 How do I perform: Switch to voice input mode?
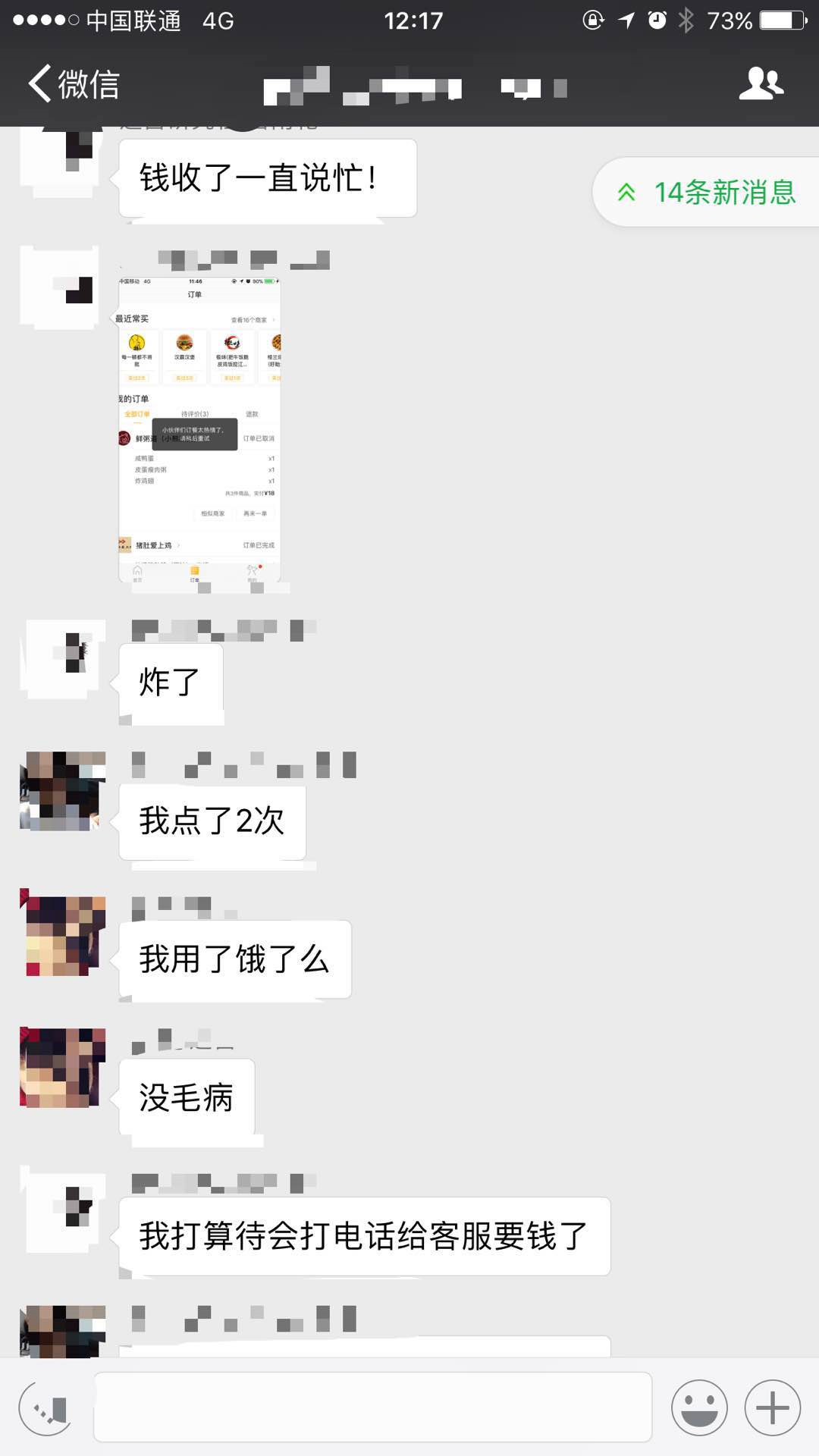[x=46, y=1408]
